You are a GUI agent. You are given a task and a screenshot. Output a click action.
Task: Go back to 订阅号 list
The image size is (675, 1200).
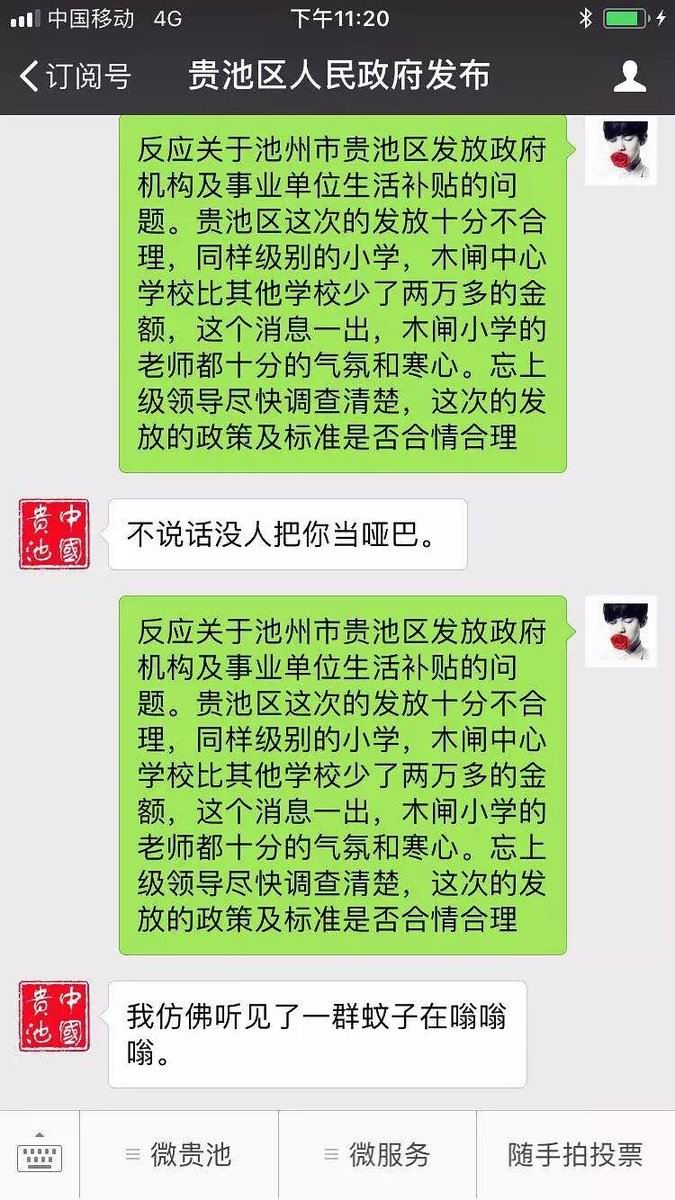[x=75, y=76]
